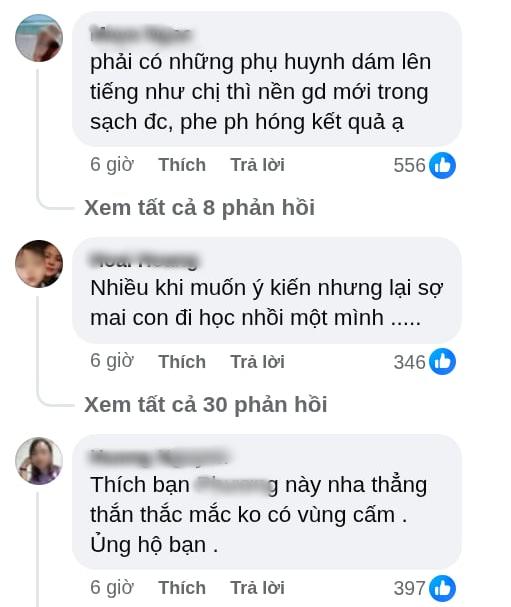The width and height of the screenshot is (511, 607).
Task: Open profile picture of the first commenter
Action: 39,38
